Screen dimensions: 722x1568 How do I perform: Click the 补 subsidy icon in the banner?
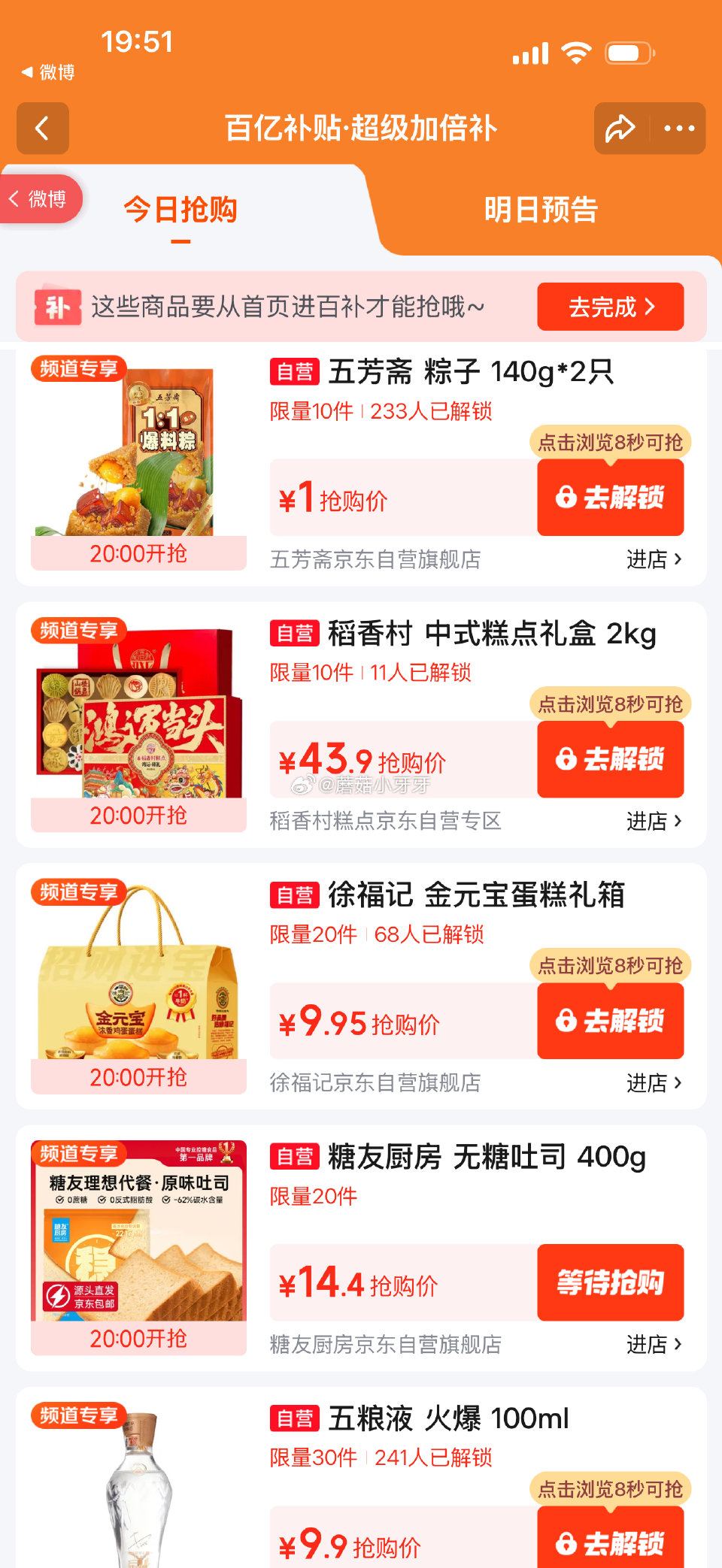coord(59,307)
